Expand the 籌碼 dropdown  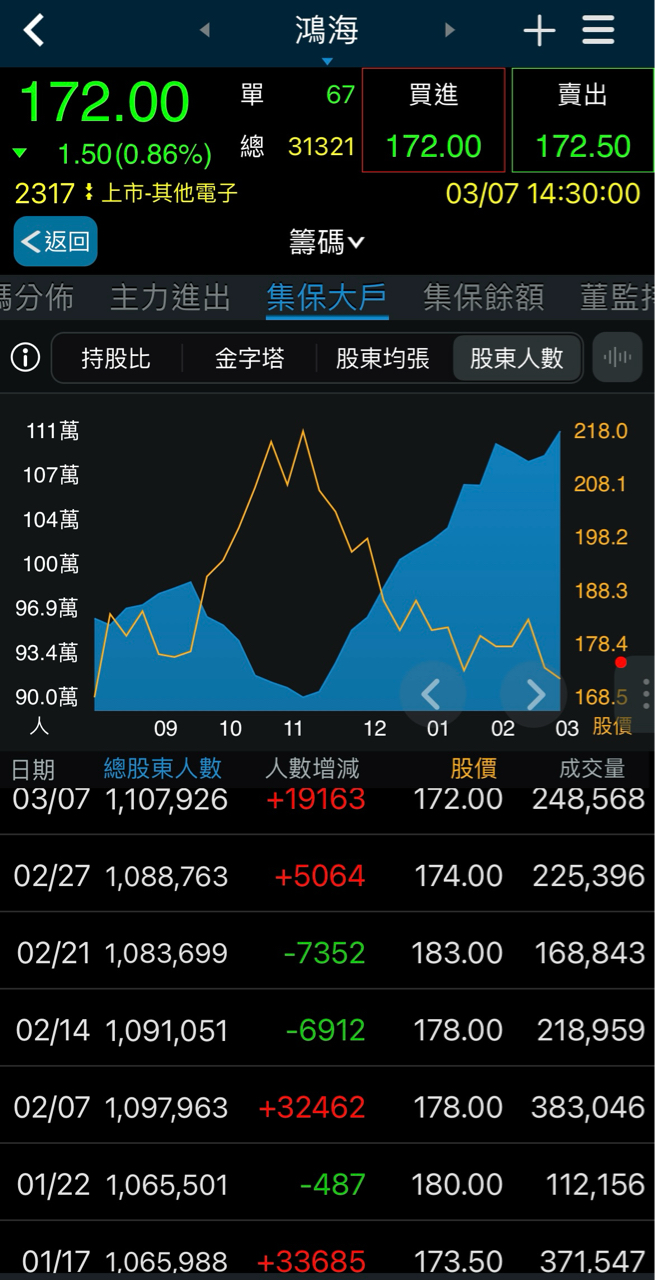pos(327,241)
